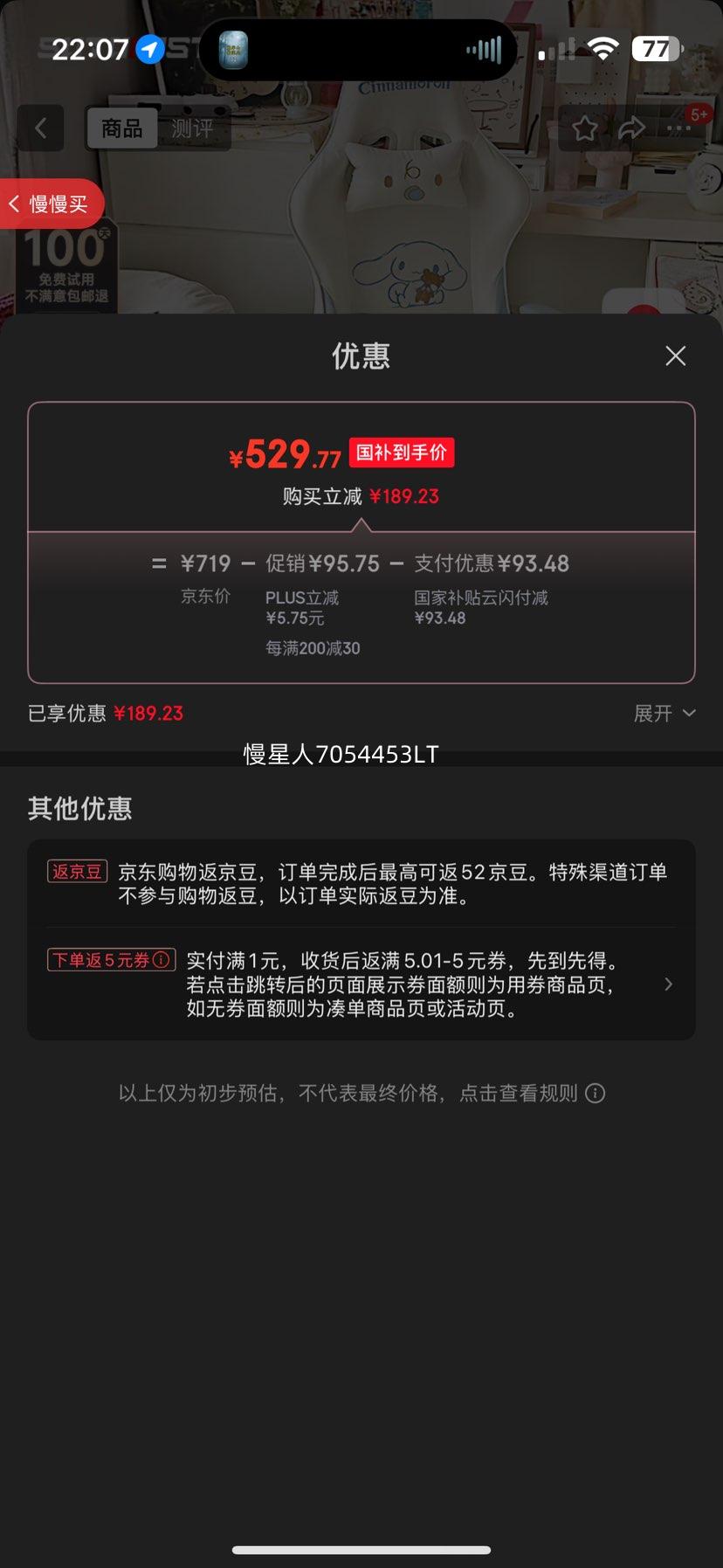The image size is (723, 1568).
Task: Close the 优惠 discount sheet
Action: 675,356
